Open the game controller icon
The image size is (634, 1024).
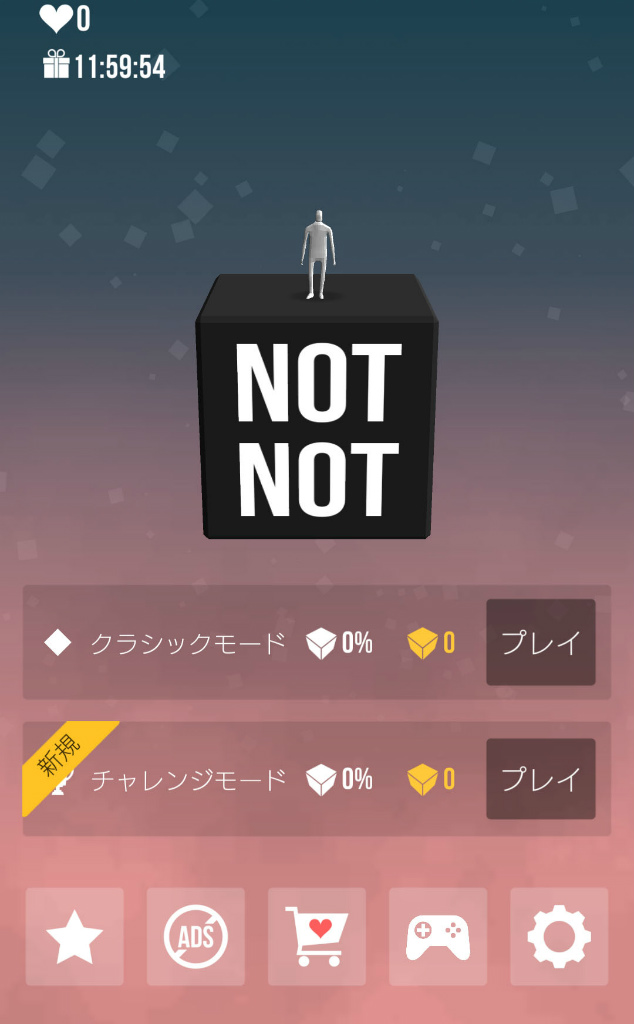[438, 937]
